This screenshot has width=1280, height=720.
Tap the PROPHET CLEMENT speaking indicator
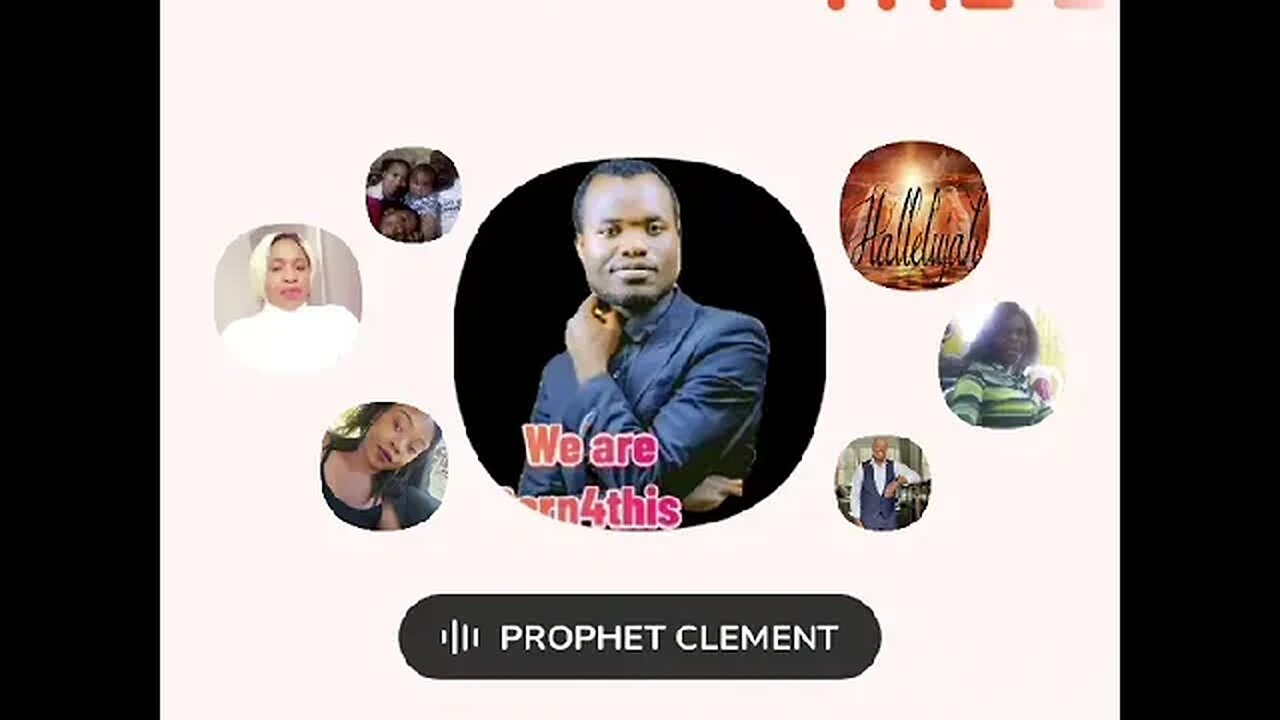point(640,637)
